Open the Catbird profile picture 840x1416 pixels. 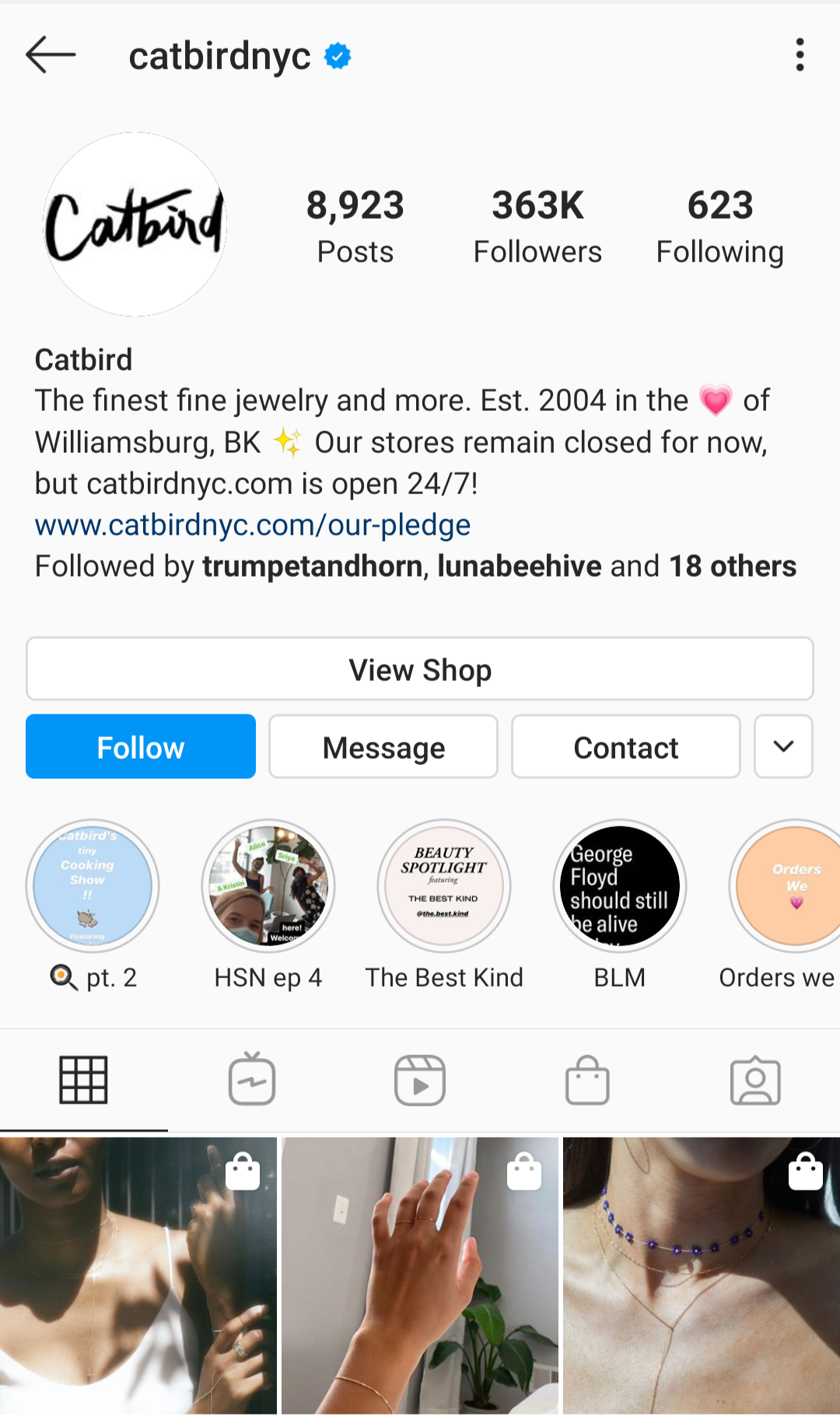coord(135,225)
